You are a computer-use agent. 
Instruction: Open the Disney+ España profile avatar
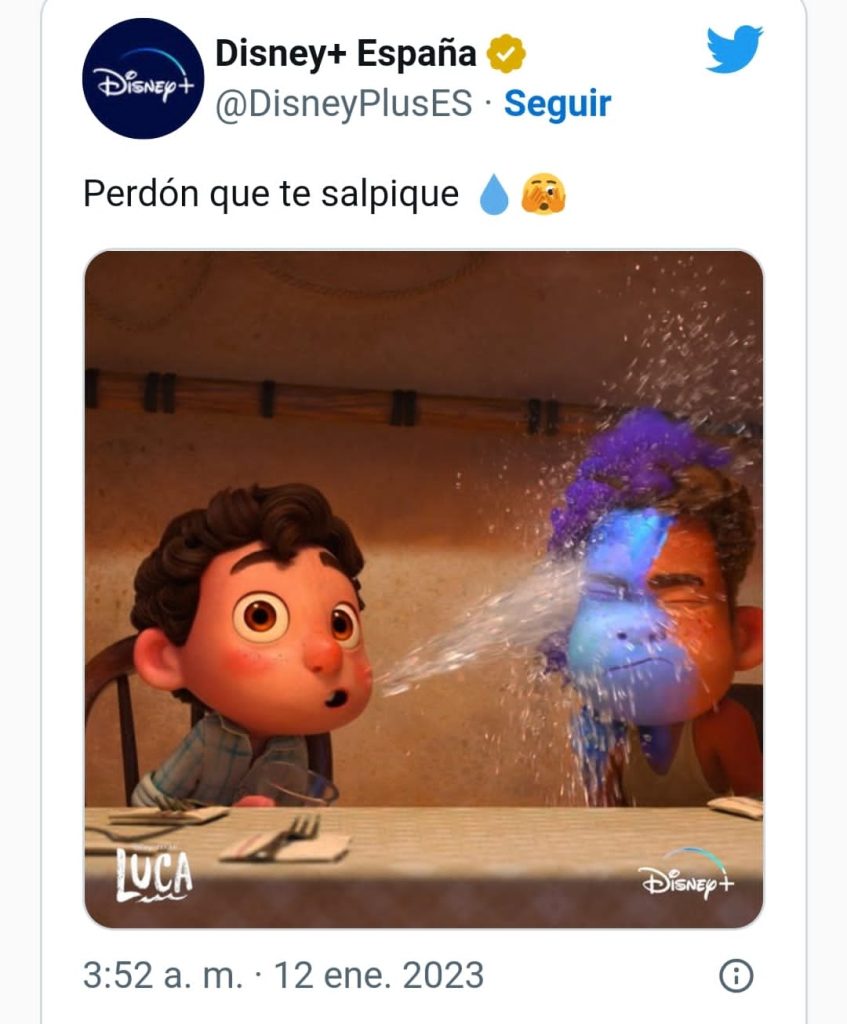point(143,78)
